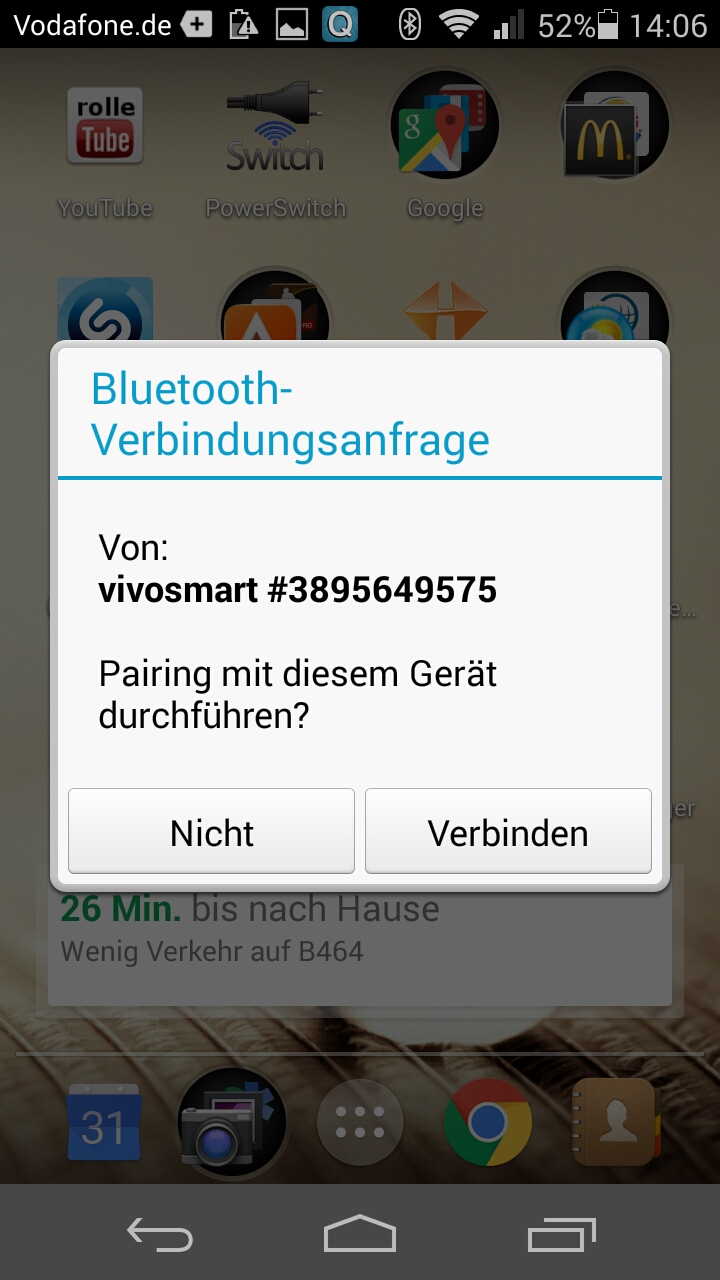Tap Verbinden to pair with vivosmart

point(508,832)
